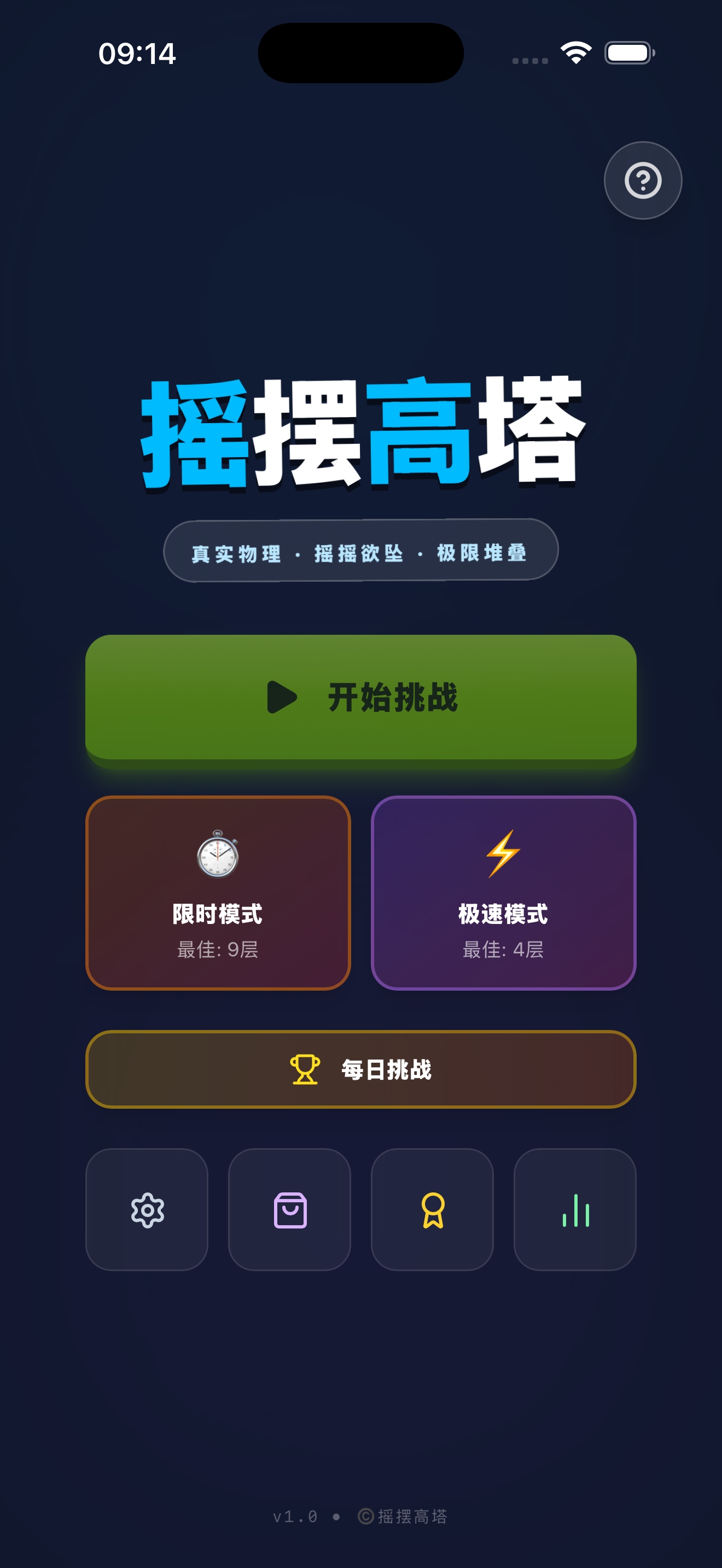Click the play triangle inside 开始挑战 button

(282, 699)
